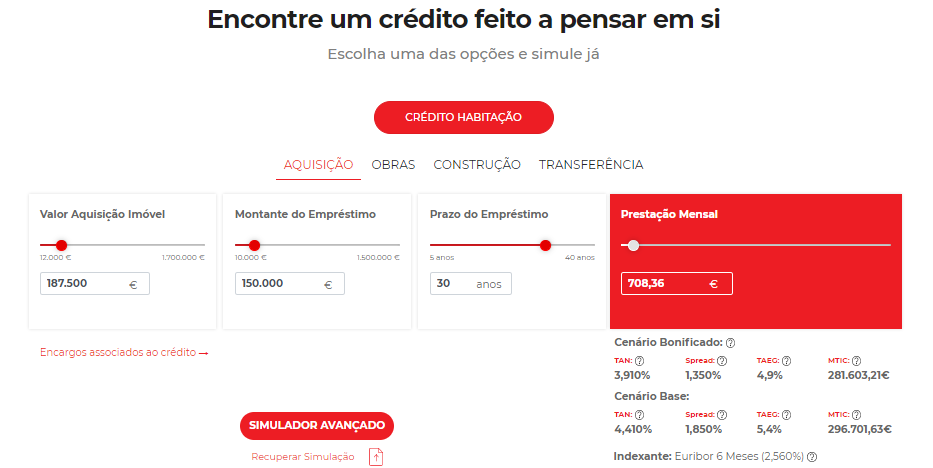The image size is (933, 468).
Task: Tap the Crédito Habitação button
Action: (x=463, y=117)
